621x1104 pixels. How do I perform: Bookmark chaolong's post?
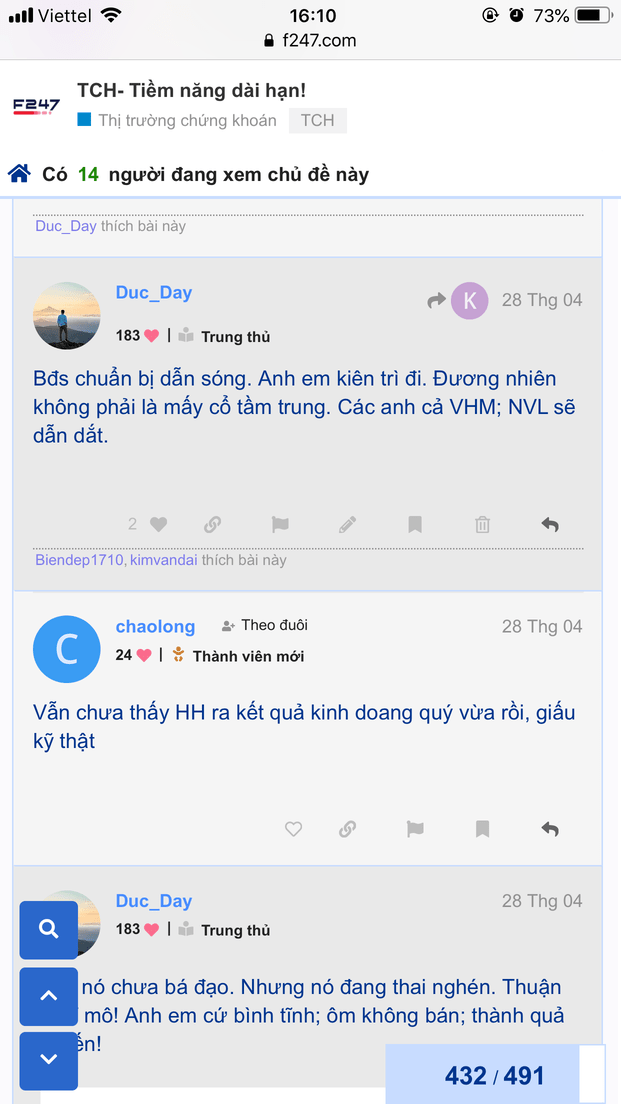482,829
